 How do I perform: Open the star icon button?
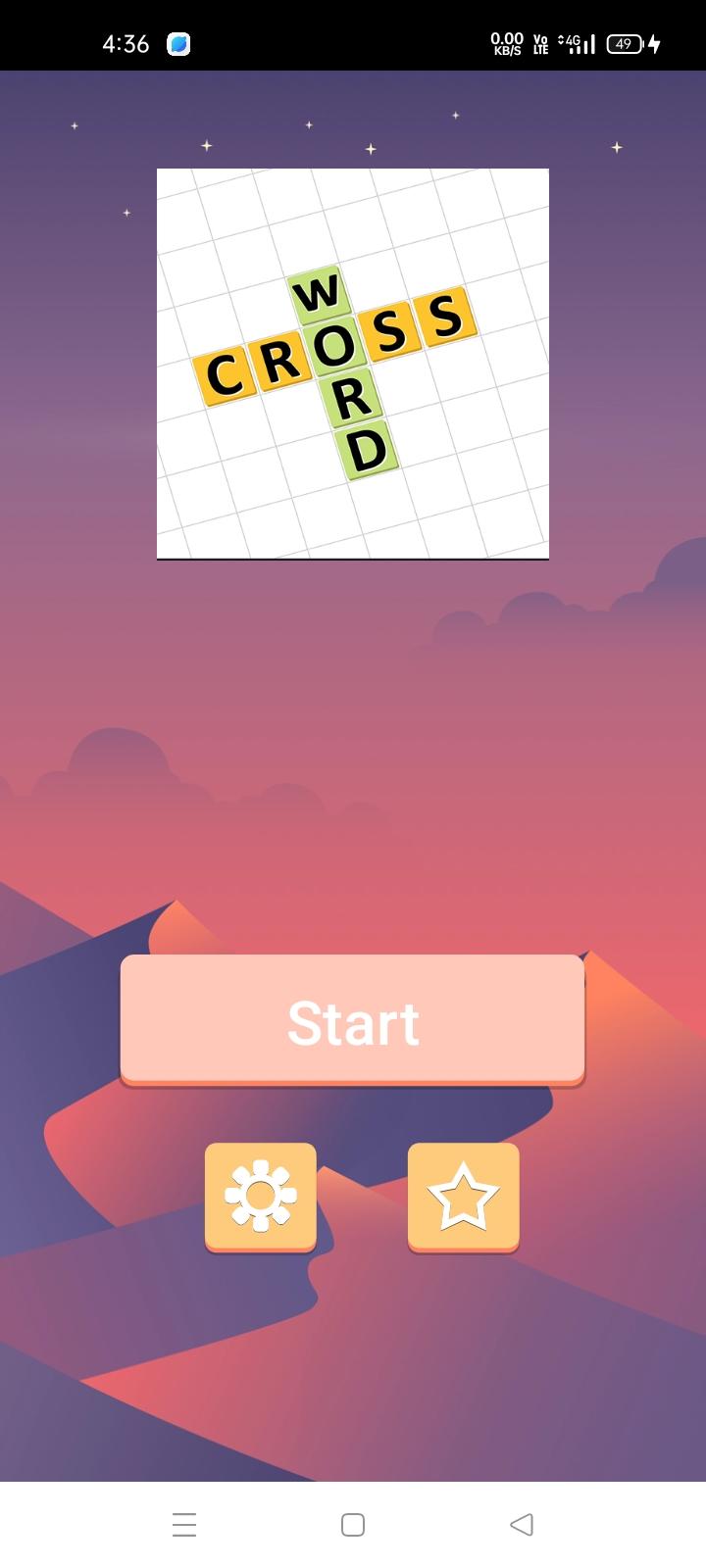point(463,1196)
